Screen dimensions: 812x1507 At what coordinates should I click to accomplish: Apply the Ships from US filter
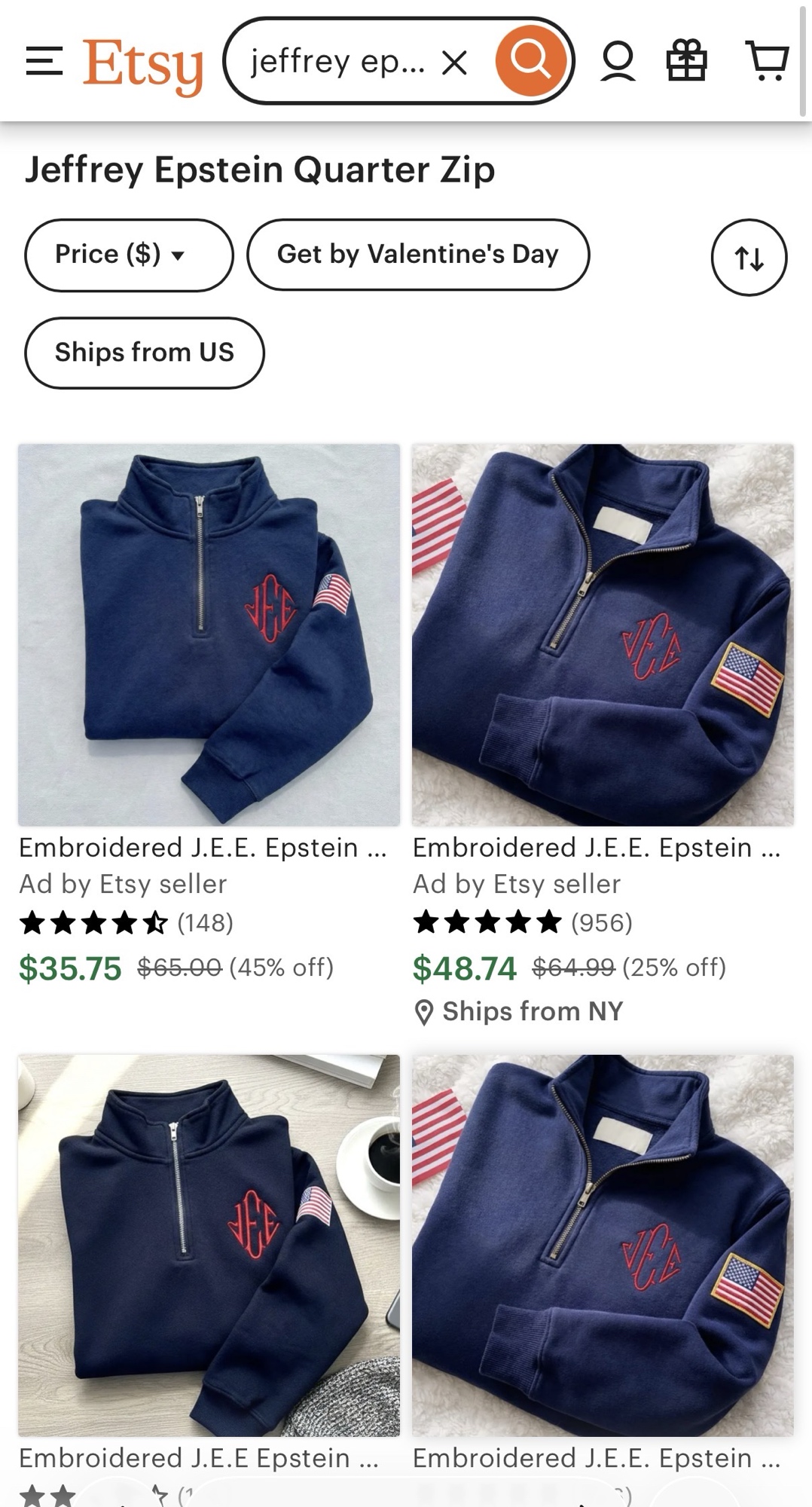point(145,353)
